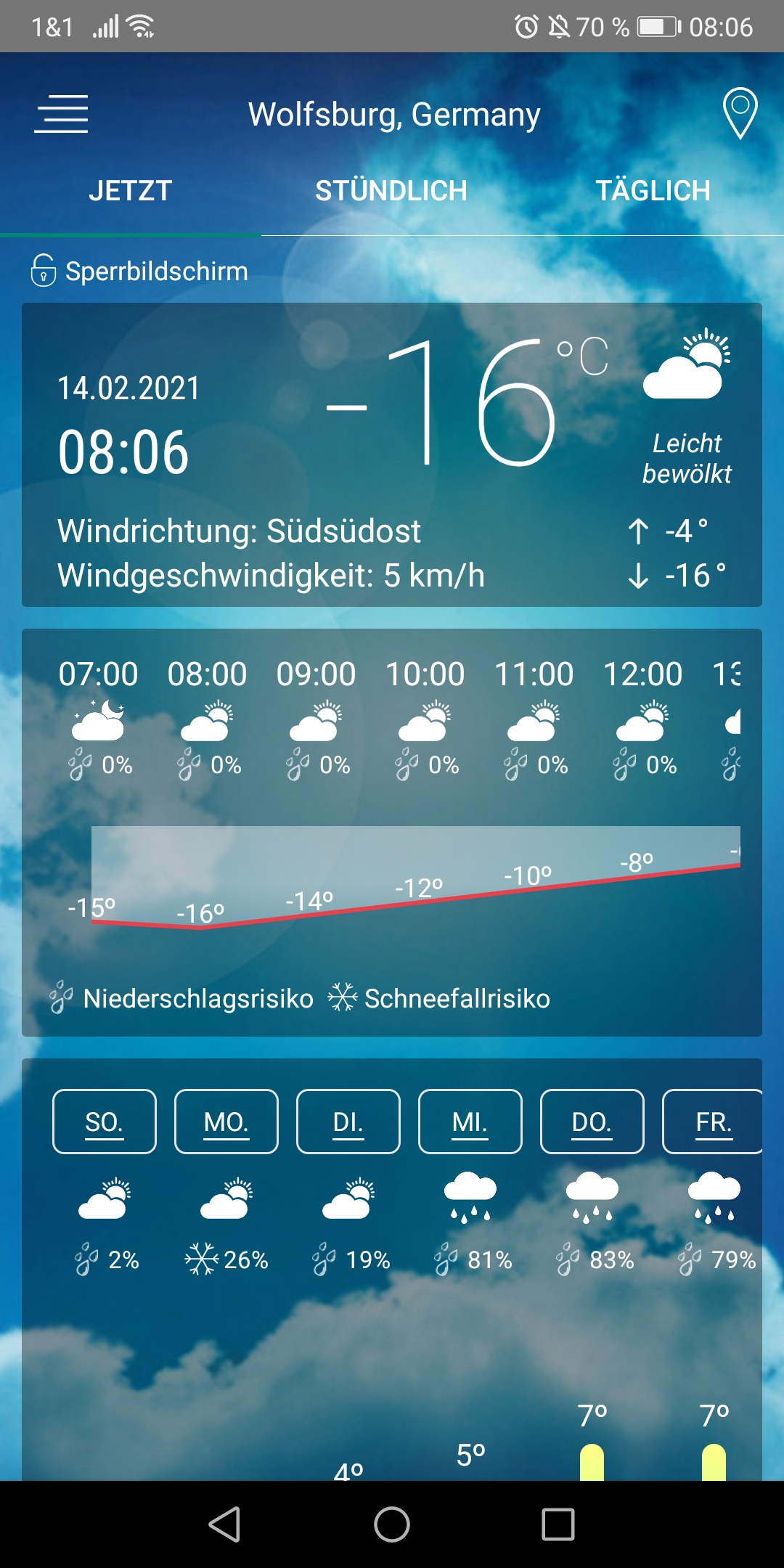Viewport: 784px width, 1568px height.
Task: Open the hamburger menu
Action: pos(61,114)
